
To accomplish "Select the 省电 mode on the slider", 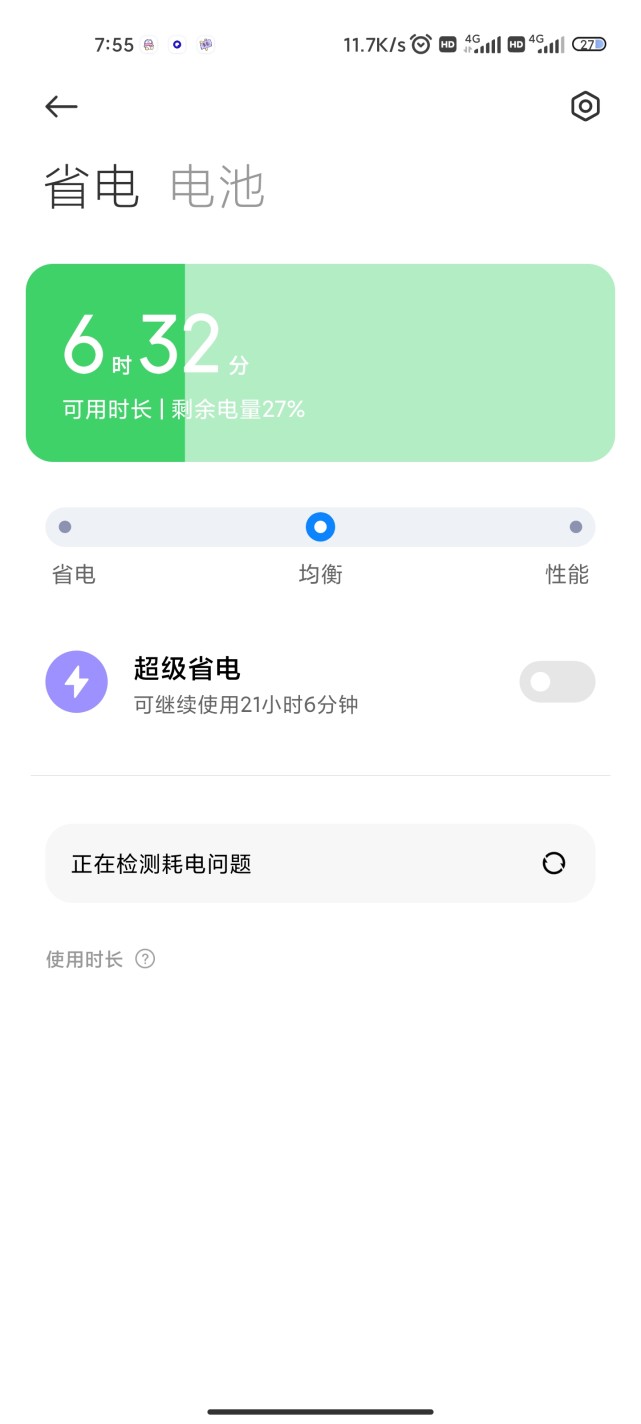I will [x=65, y=527].
